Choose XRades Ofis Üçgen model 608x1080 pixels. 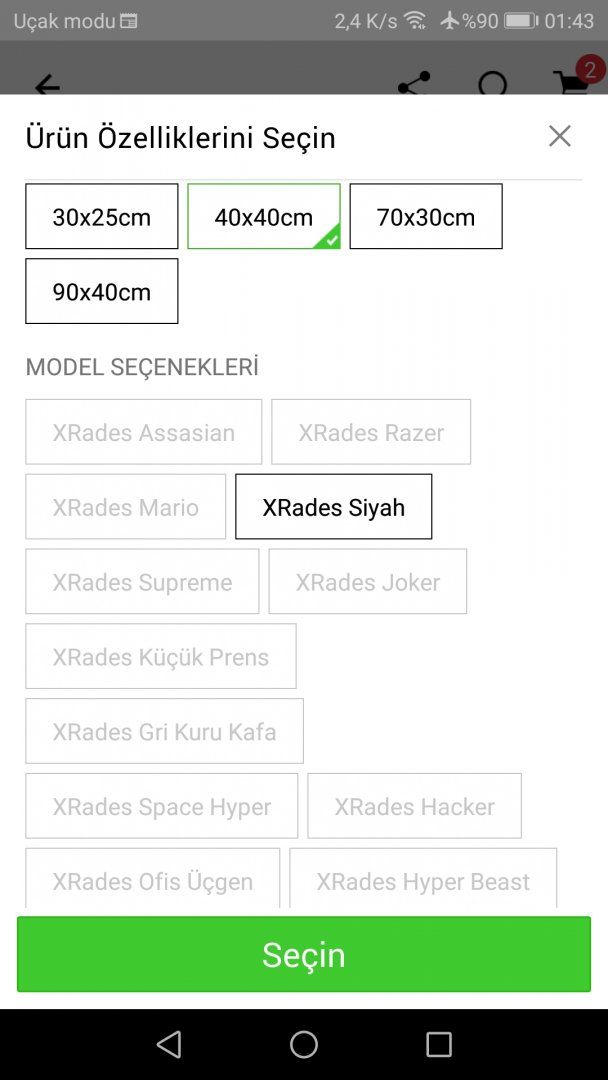point(153,880)
